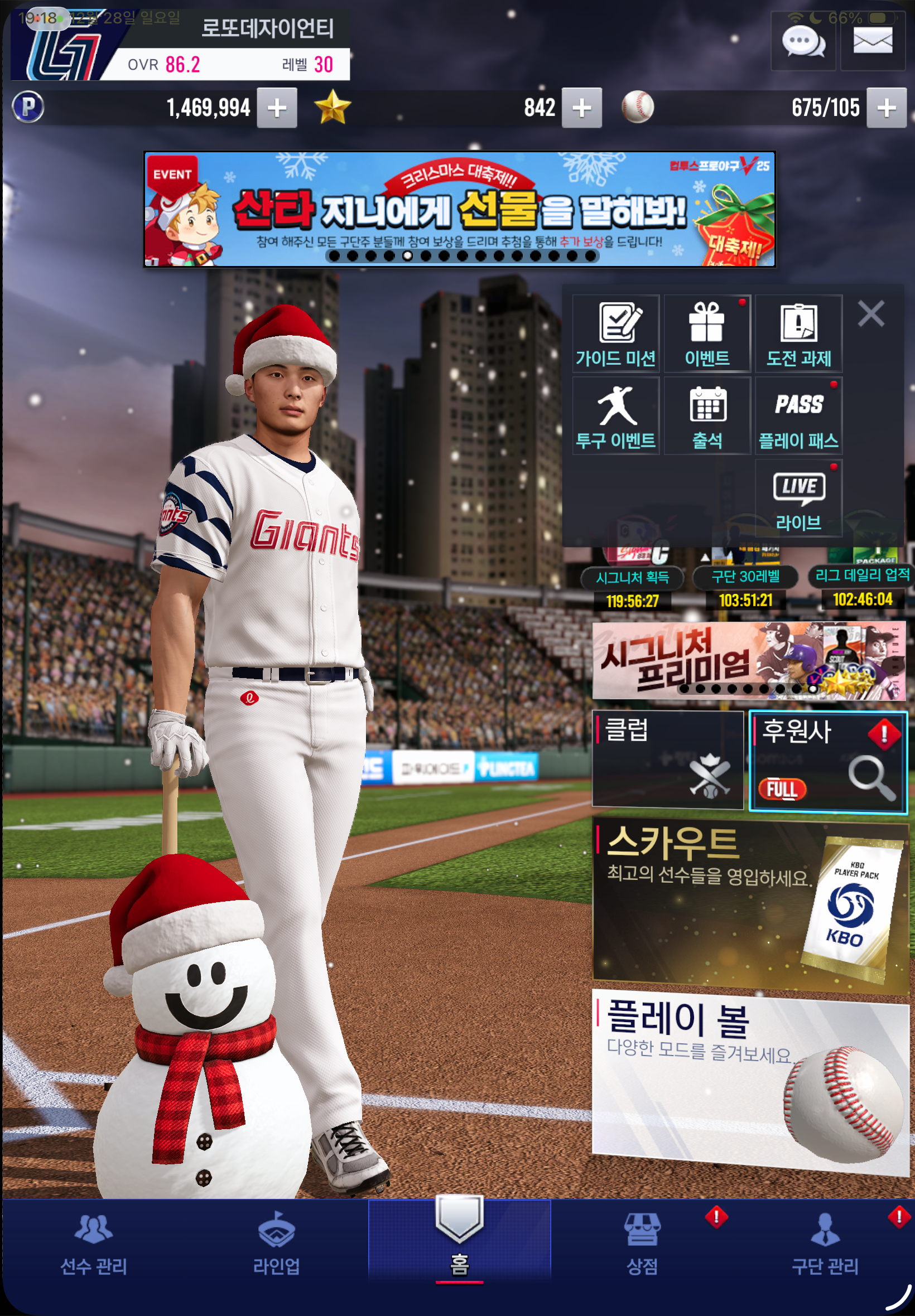The height and width of the screenshot is (1316, 915).
Task: Open 가이드 미션 menu
Action: click(x=616, y=334)
